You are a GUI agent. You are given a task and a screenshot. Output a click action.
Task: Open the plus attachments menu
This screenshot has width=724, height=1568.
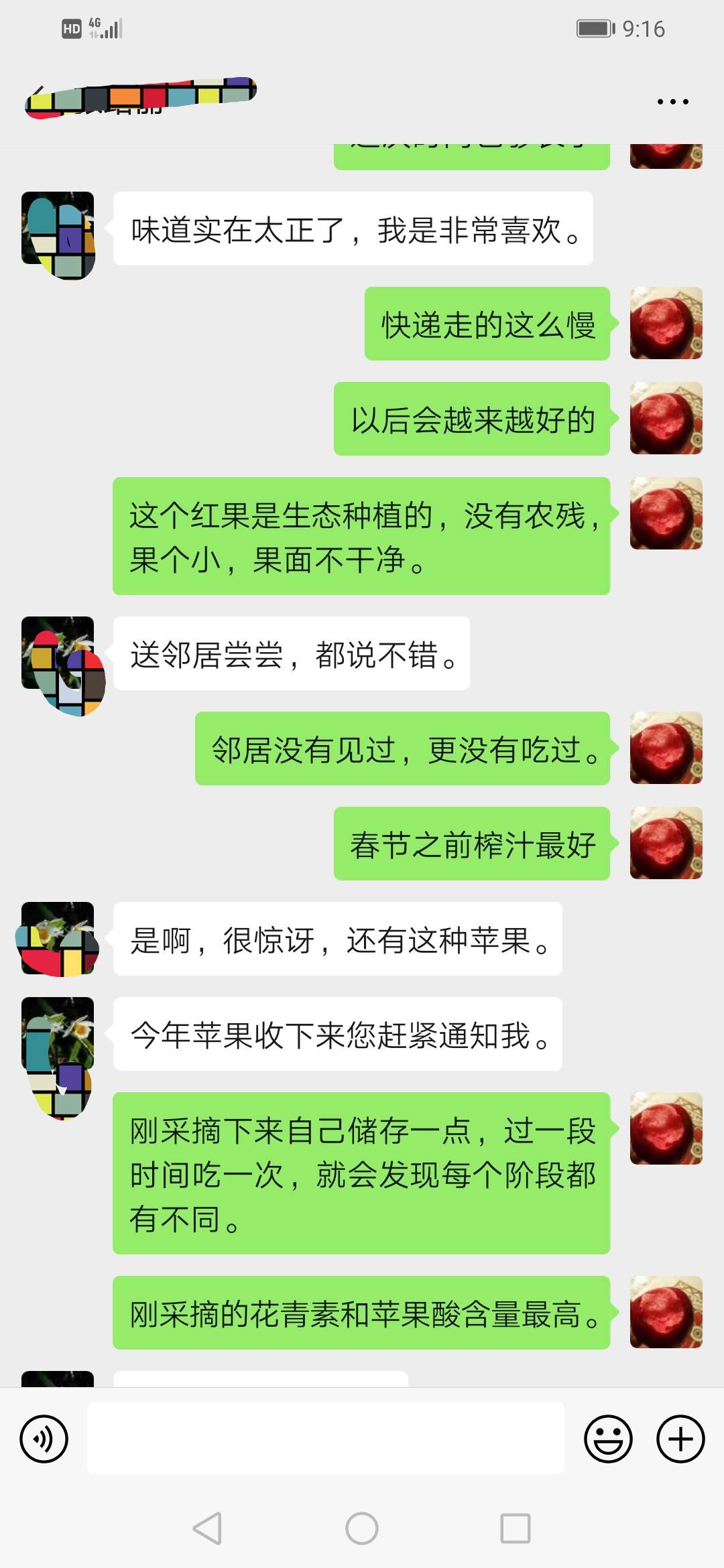[x=680, y=1439]
